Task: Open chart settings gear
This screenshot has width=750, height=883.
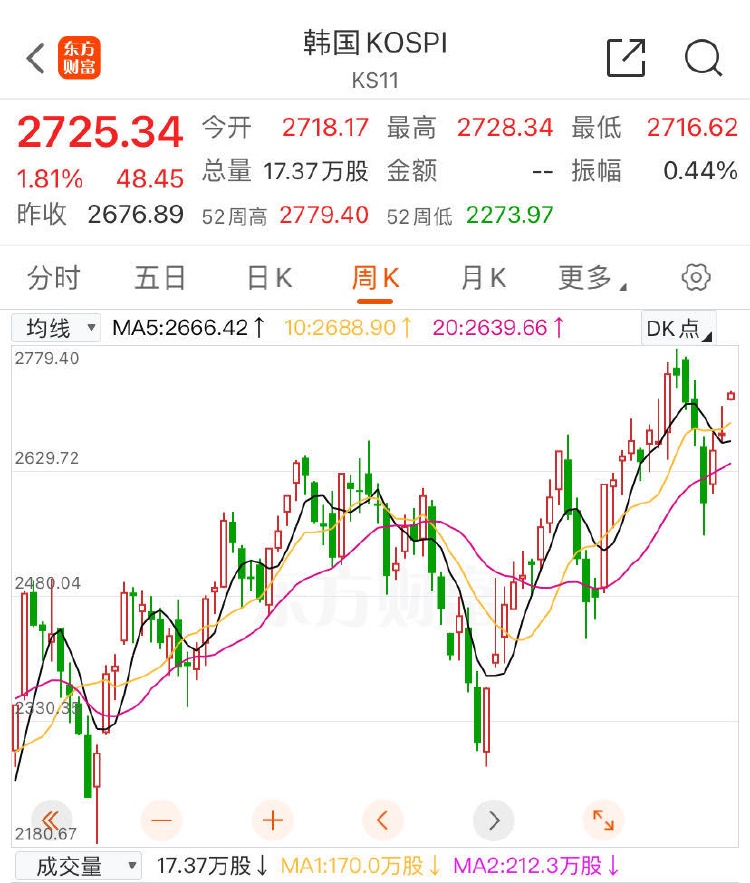Action: coord(695,278)
